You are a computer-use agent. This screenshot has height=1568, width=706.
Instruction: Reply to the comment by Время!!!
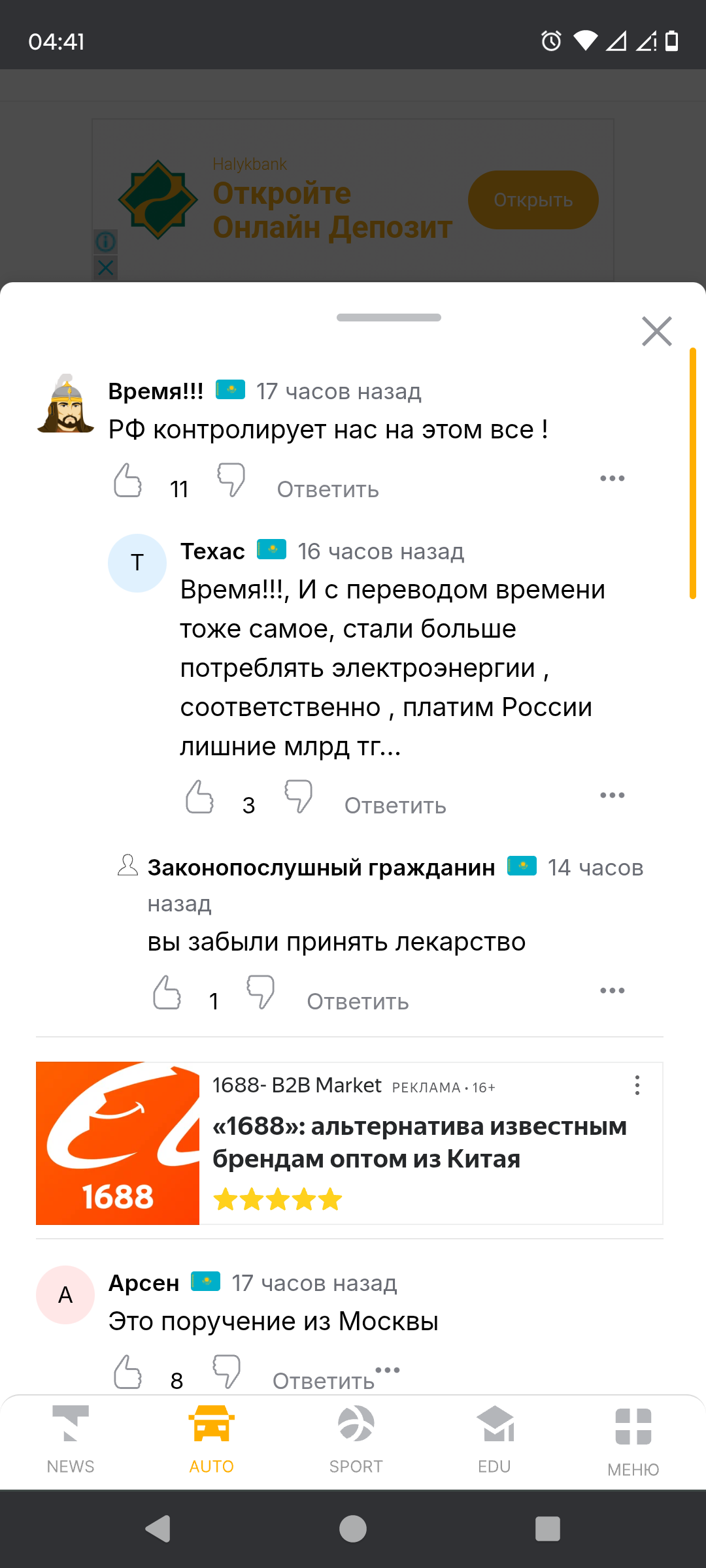click(328, 489)
